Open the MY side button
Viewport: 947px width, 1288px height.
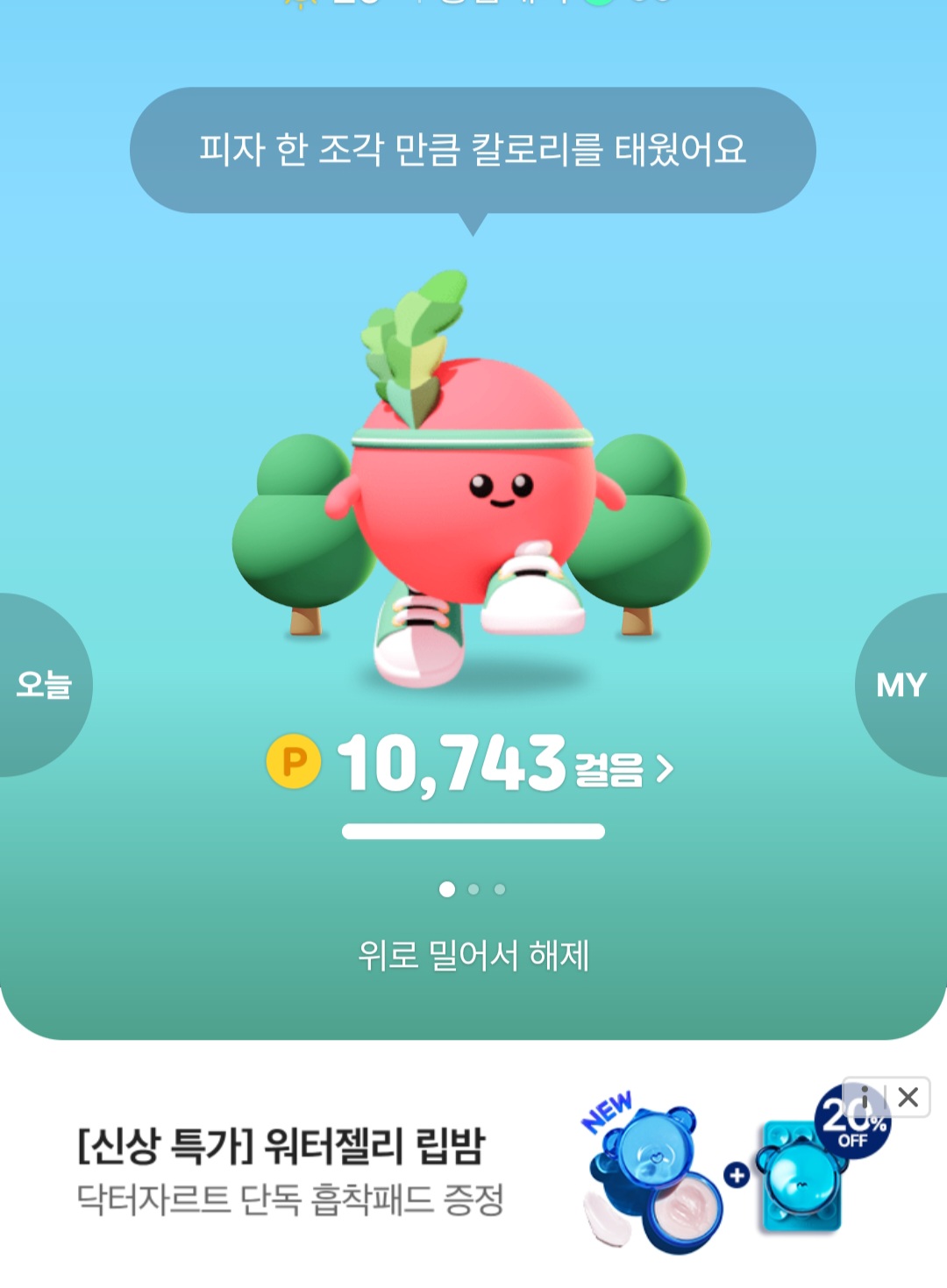click(901, 685)
